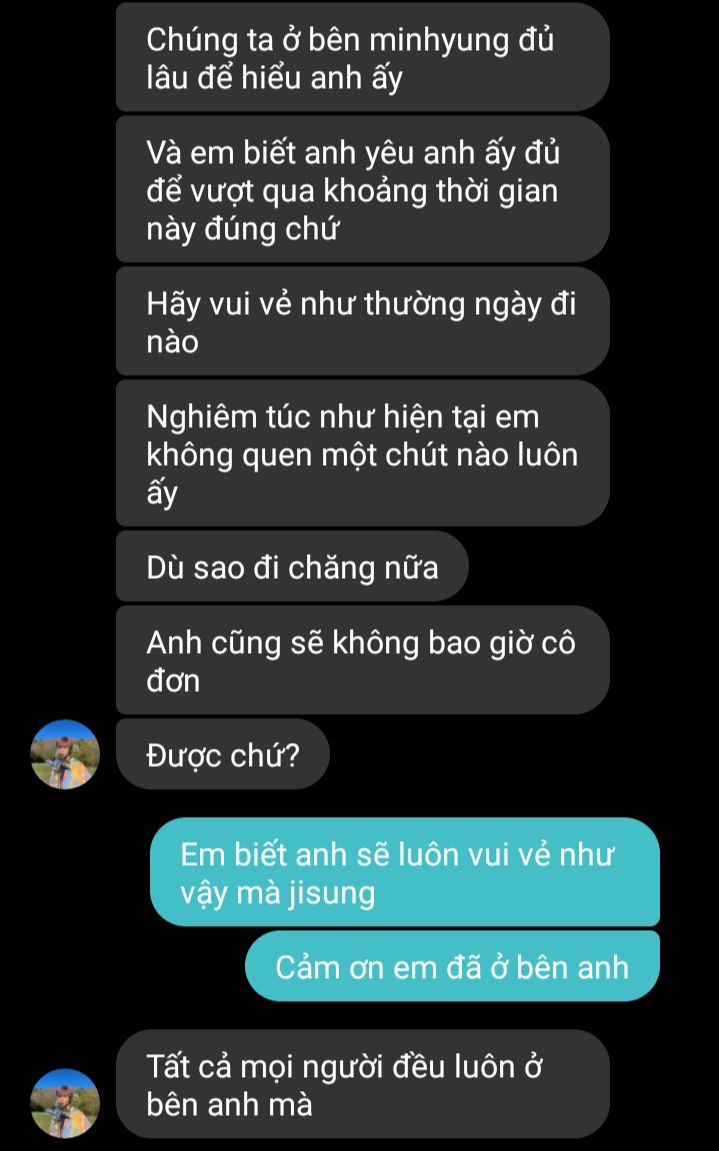Open the avatar next to "Tất cả mọi người" message

coord(66,1103)
